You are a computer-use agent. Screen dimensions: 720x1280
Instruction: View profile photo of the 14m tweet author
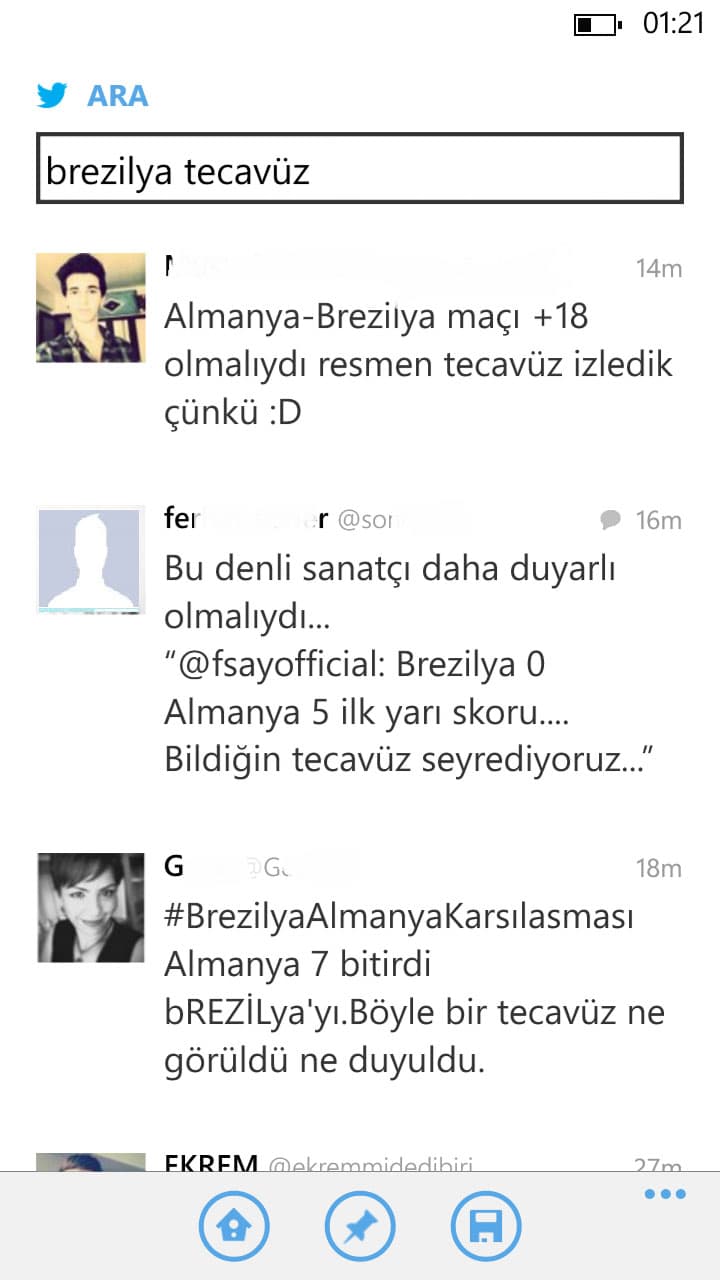point(91,307)
